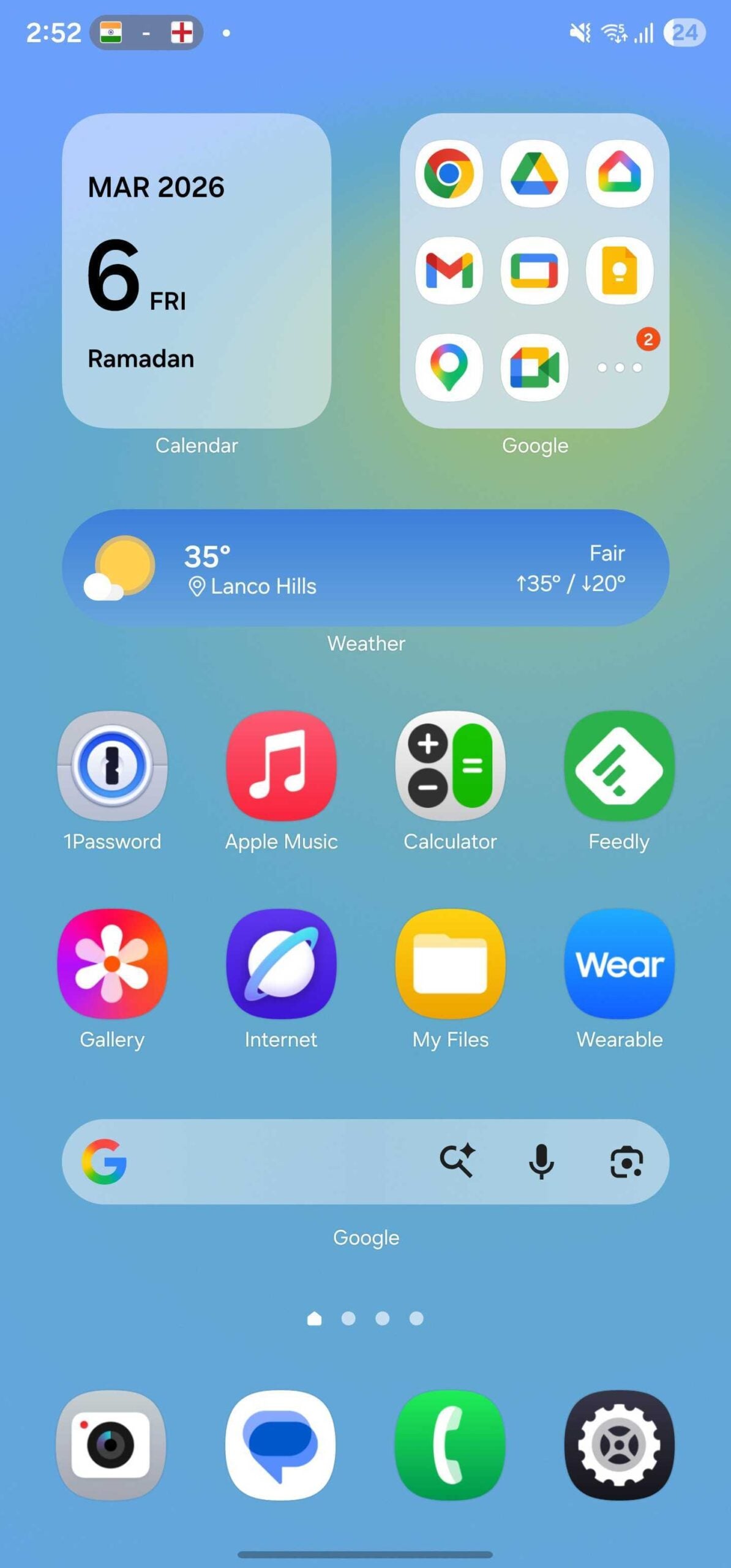
Task: Open Google Lens camera search
Action: 625,1162
